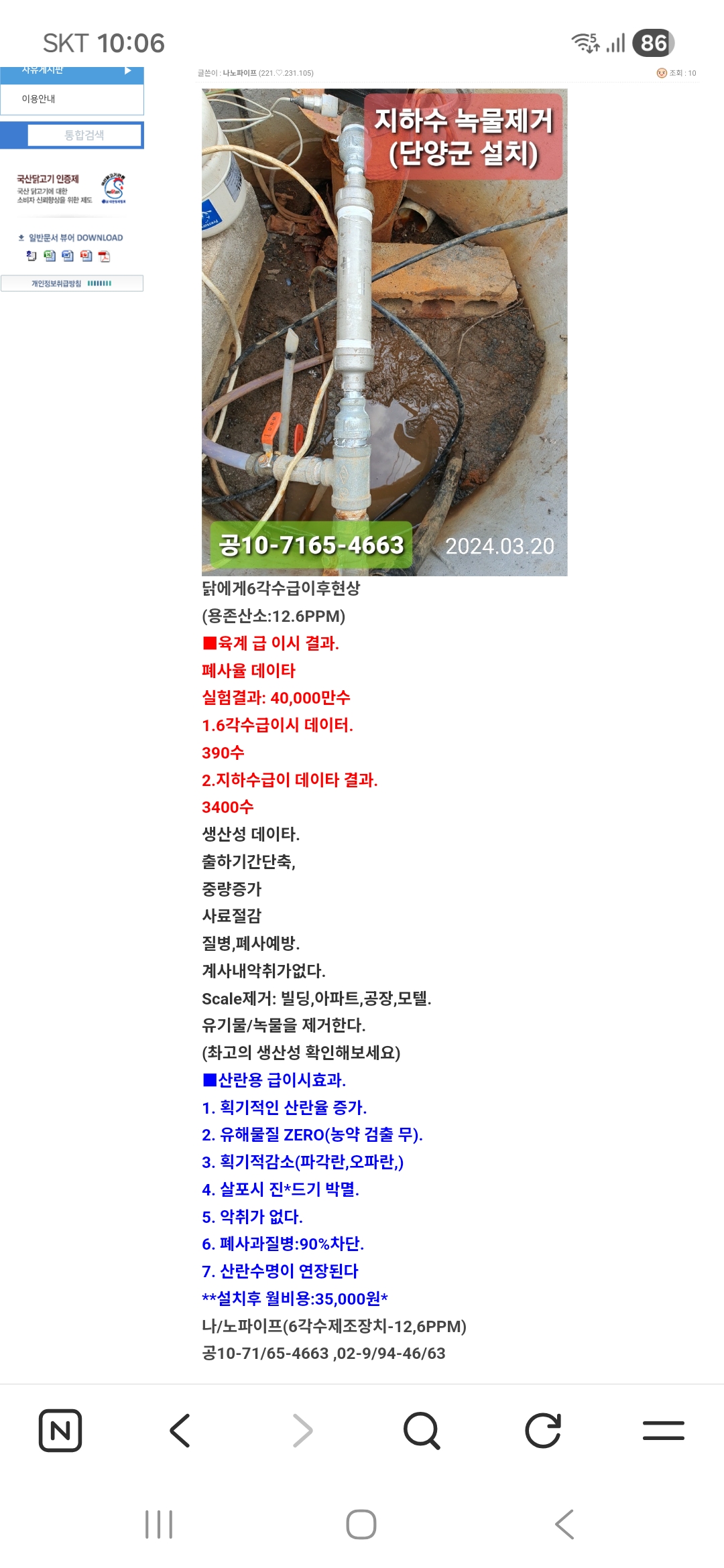
Task: Tap the system home button
Action: (x=361, y=1524)
